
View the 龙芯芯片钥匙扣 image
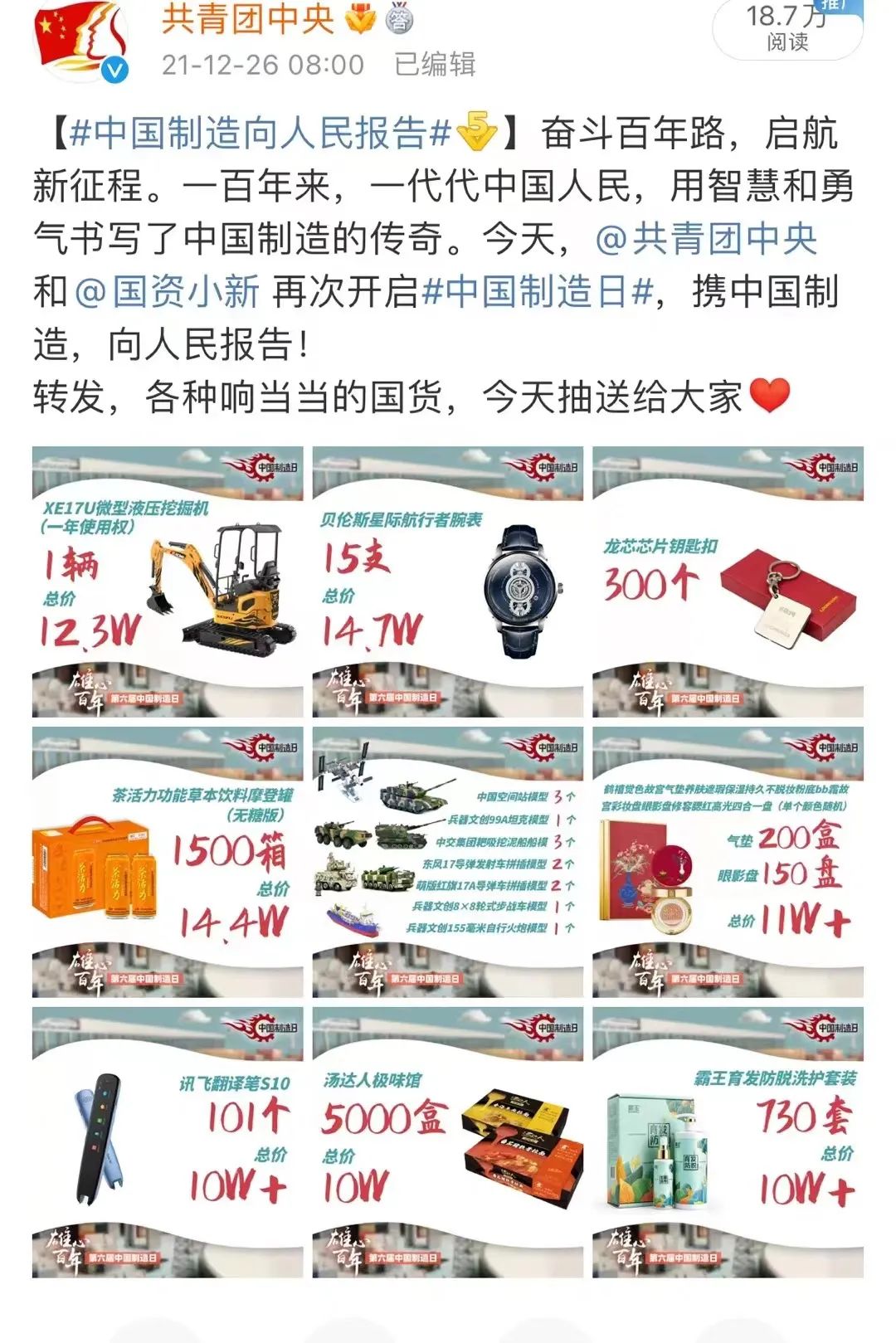pyautogui.click(x=728, y=581)
